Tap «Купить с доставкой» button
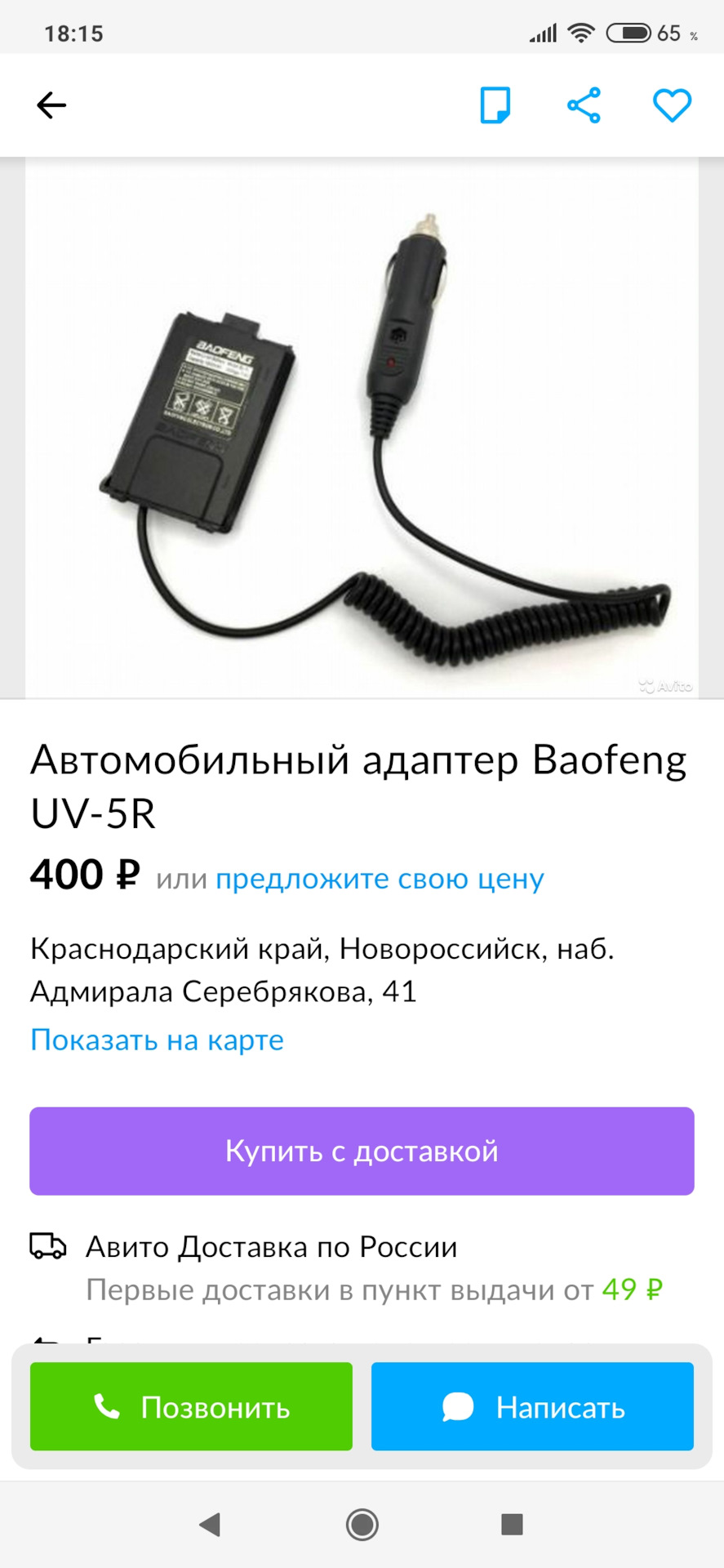The height and width of the screenshot is (1568, 724). [x=362, y=1151]
